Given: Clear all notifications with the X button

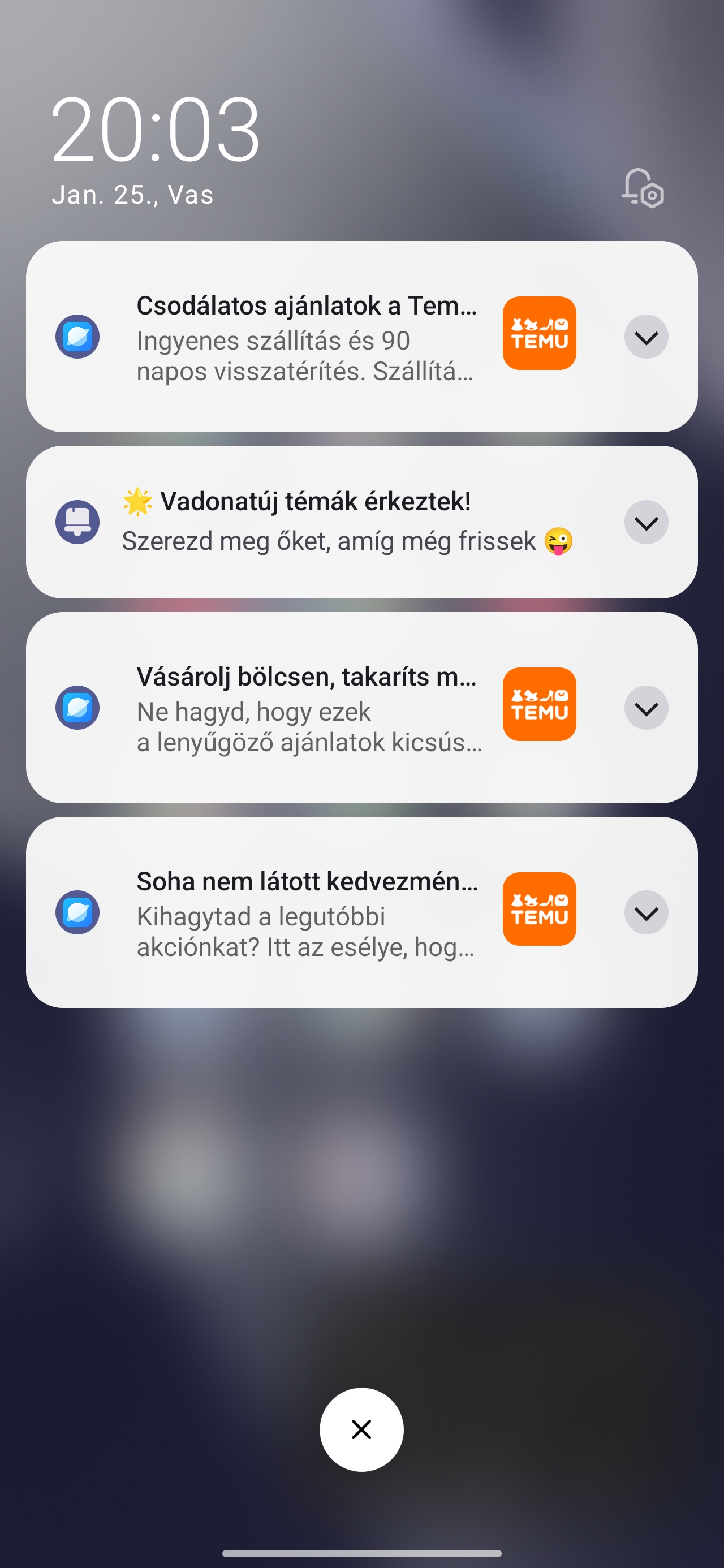Looking at the screenshot, I should [361, 1429].
